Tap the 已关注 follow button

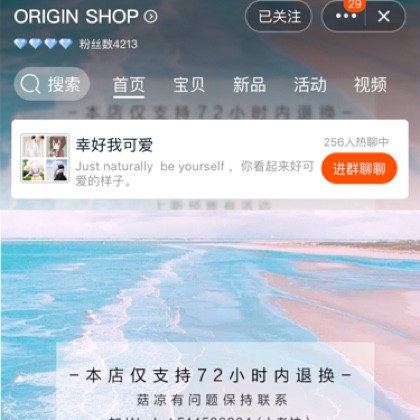[279, 16]
